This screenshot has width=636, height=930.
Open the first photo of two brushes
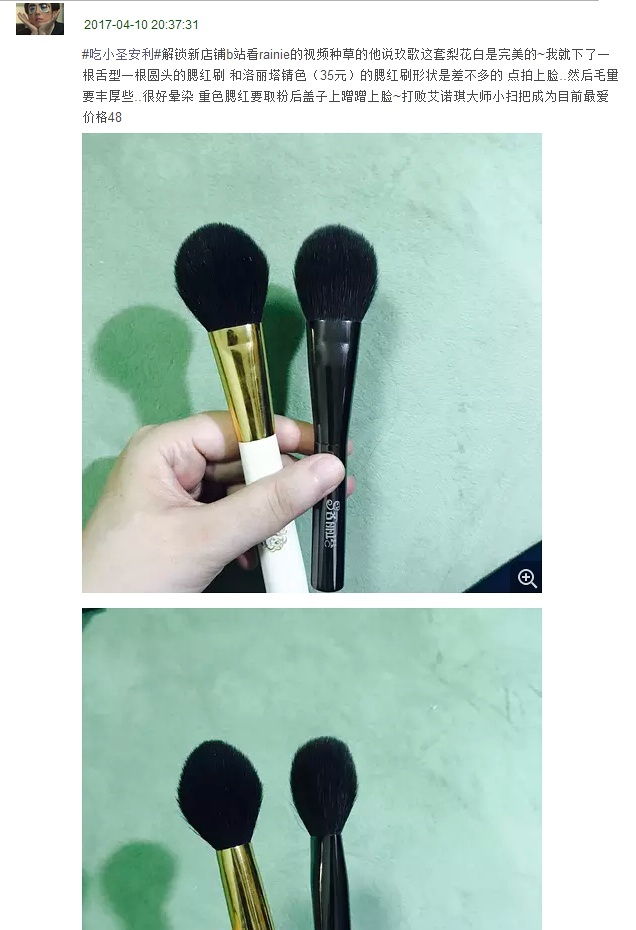(311, 362)
